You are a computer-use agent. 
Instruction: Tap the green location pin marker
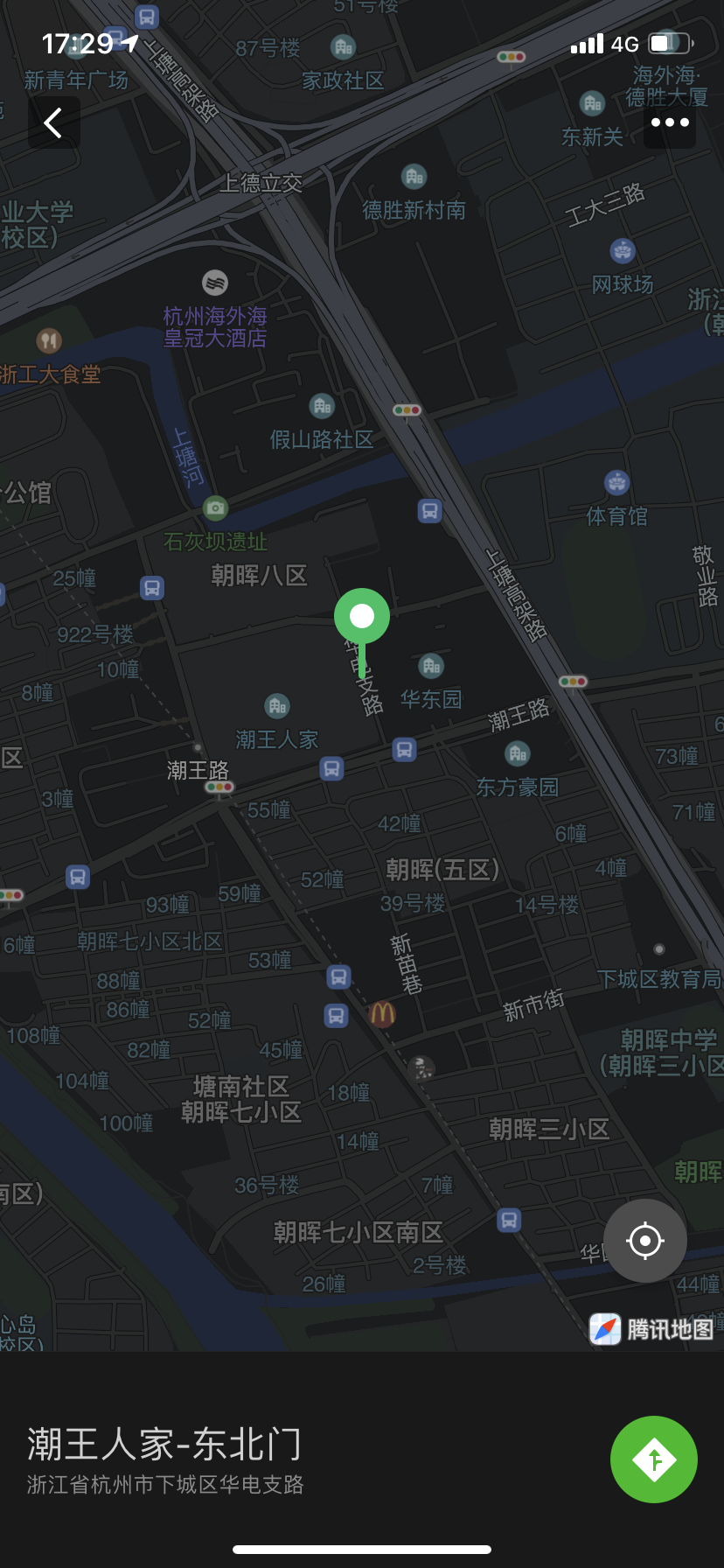pyautogui.click(x=362, y=618)
